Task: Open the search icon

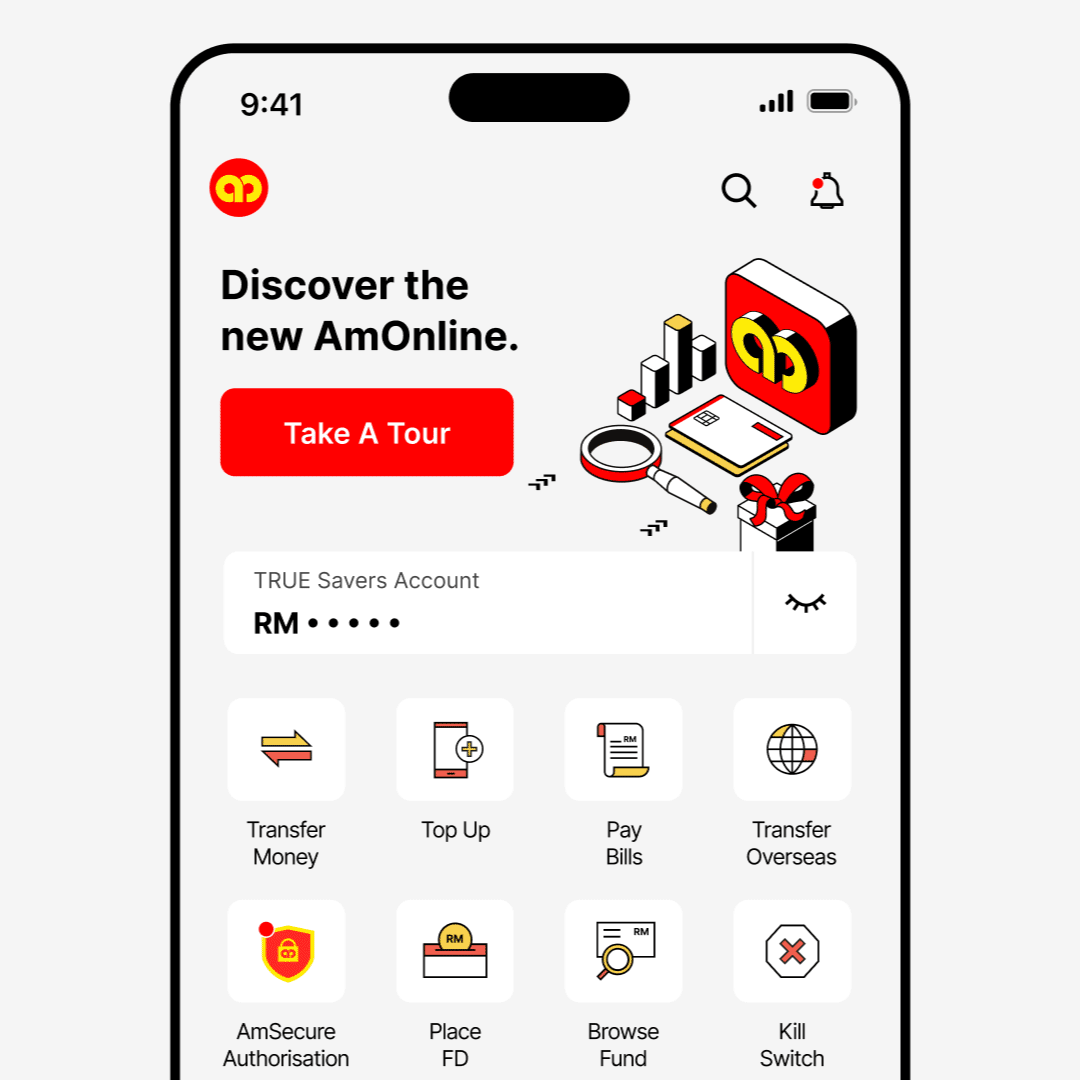Action: (739, 190)
